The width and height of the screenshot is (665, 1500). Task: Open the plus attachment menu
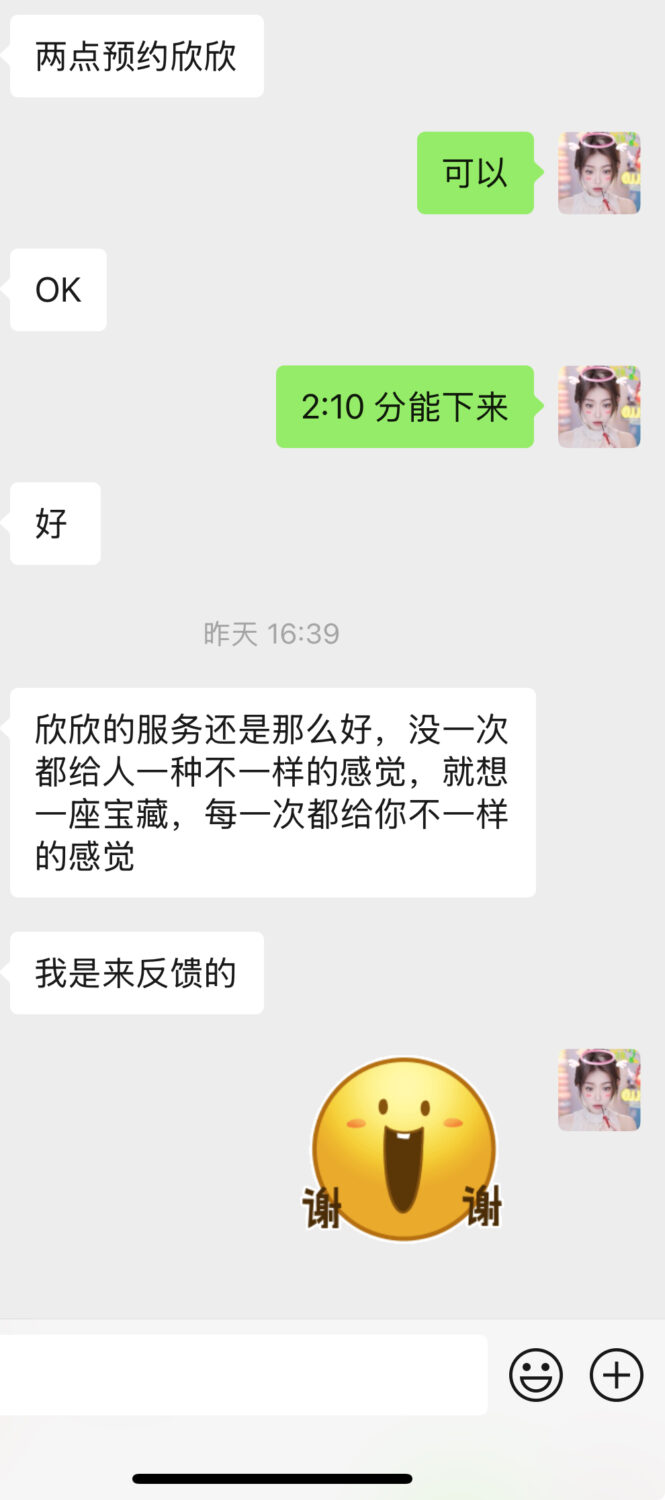616,1375
